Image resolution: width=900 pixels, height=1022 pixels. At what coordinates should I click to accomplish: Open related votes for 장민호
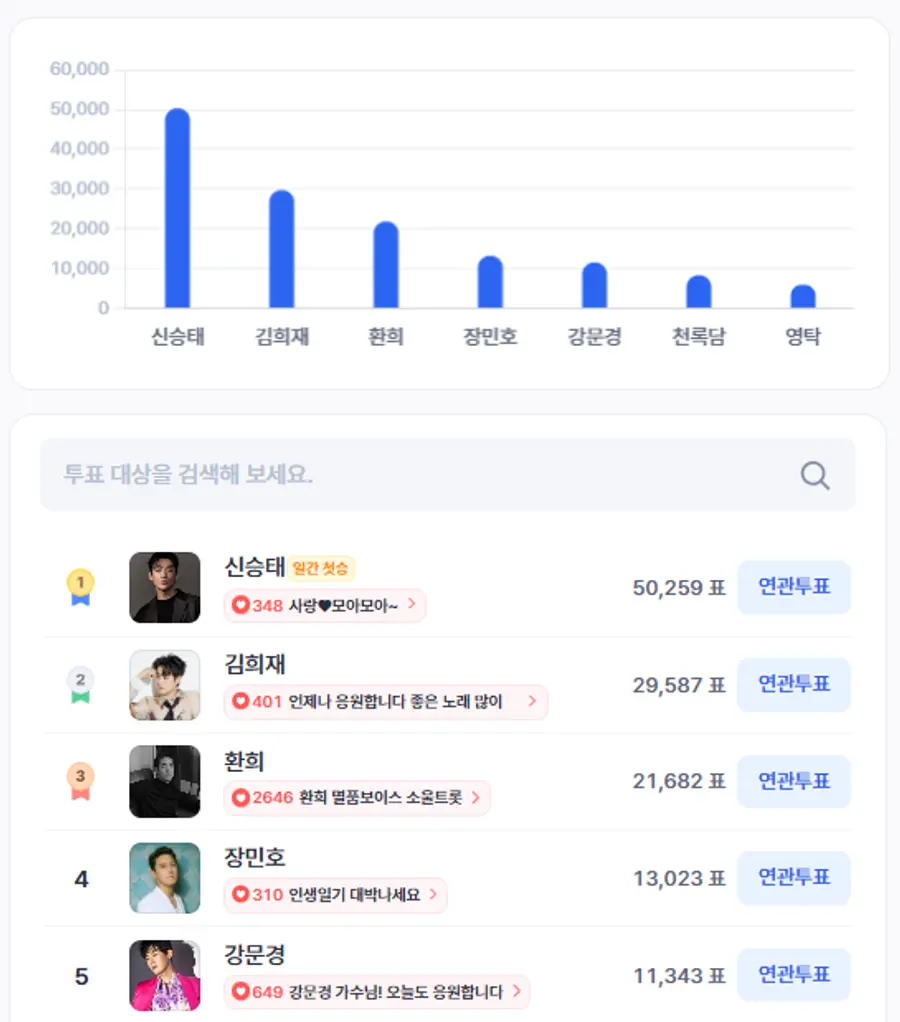(x=794, y=878)
